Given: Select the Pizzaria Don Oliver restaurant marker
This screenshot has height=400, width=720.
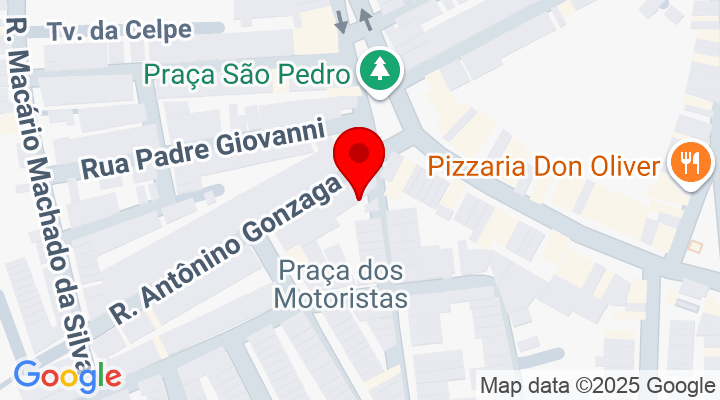Looking at the screenshot, I should tap(689, 161).
